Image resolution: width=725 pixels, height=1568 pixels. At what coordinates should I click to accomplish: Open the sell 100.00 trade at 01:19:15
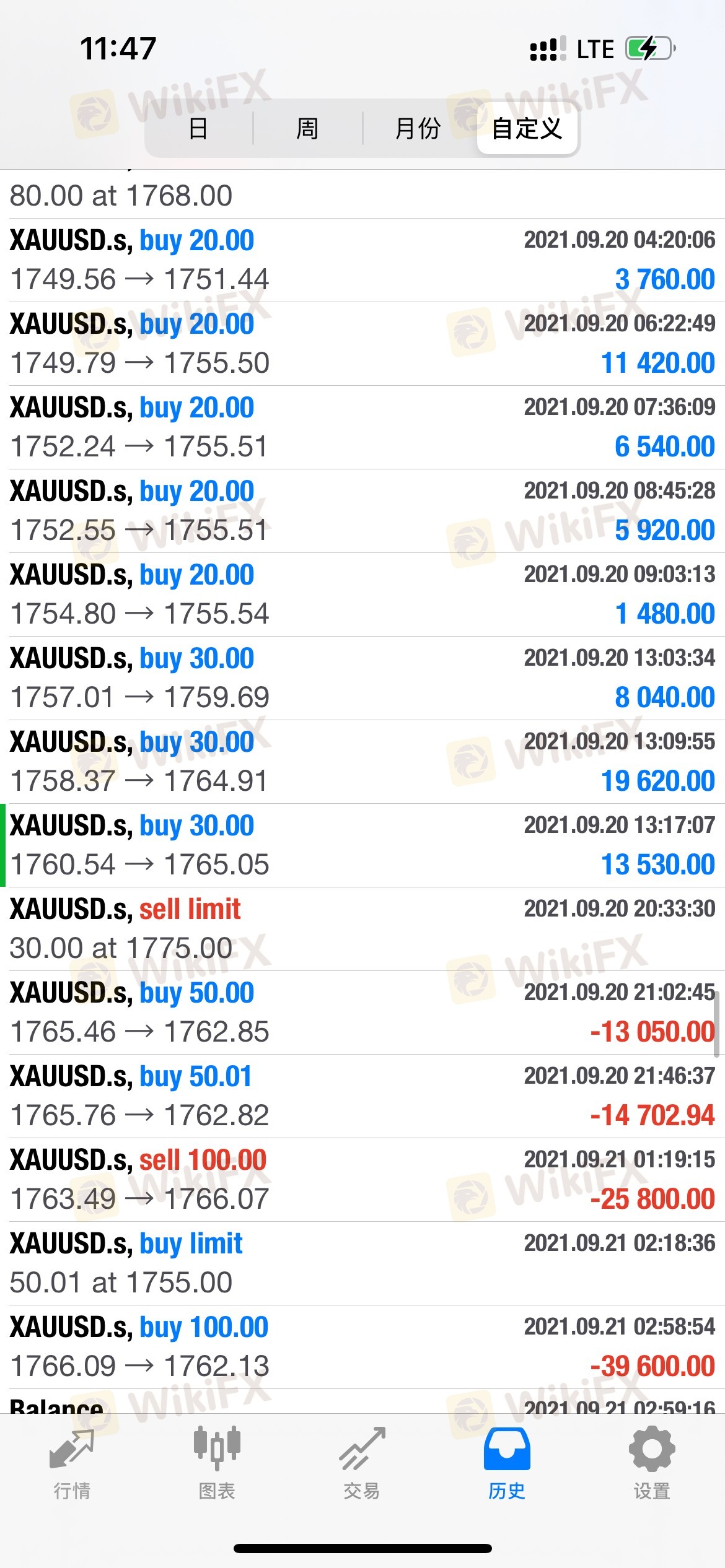click(x=362, y=1180)
